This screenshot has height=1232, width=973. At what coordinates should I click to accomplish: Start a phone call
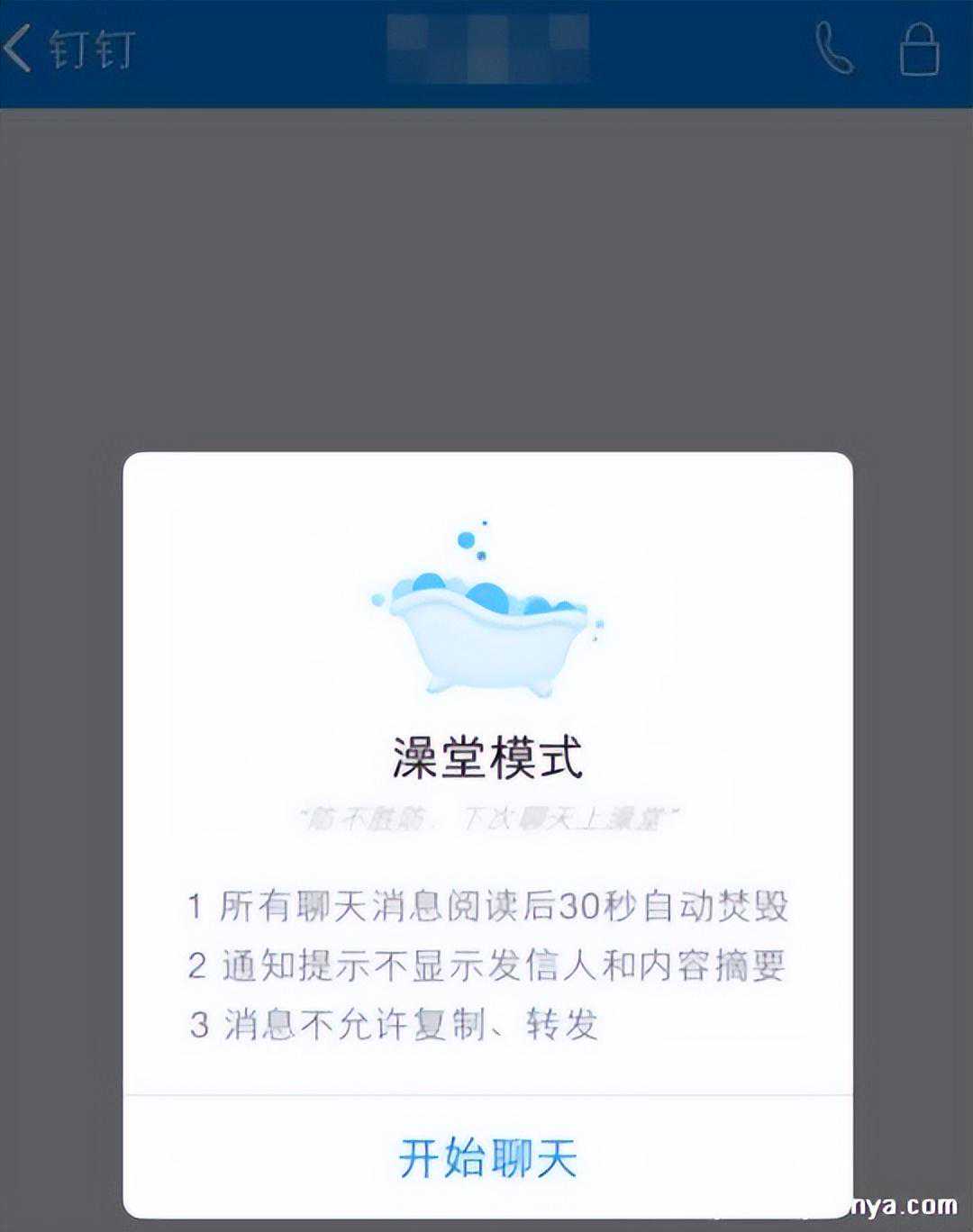pos(833,50)
